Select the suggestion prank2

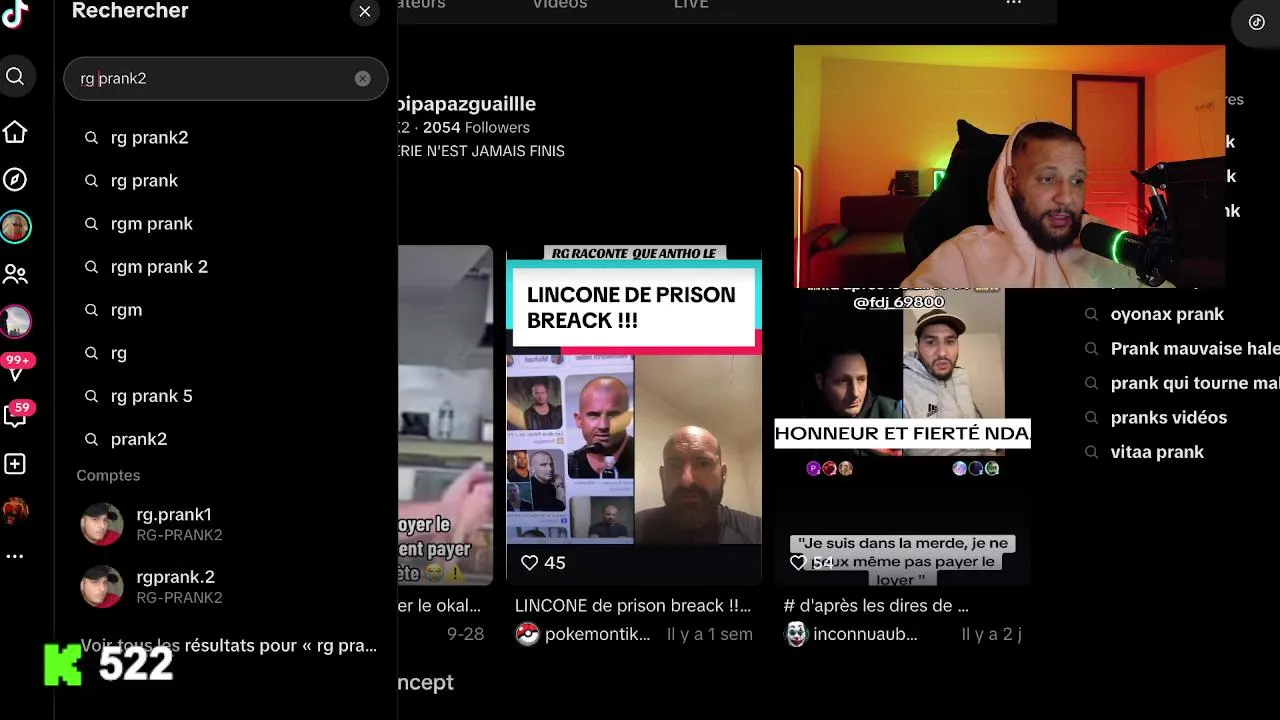tap(138, 438)
